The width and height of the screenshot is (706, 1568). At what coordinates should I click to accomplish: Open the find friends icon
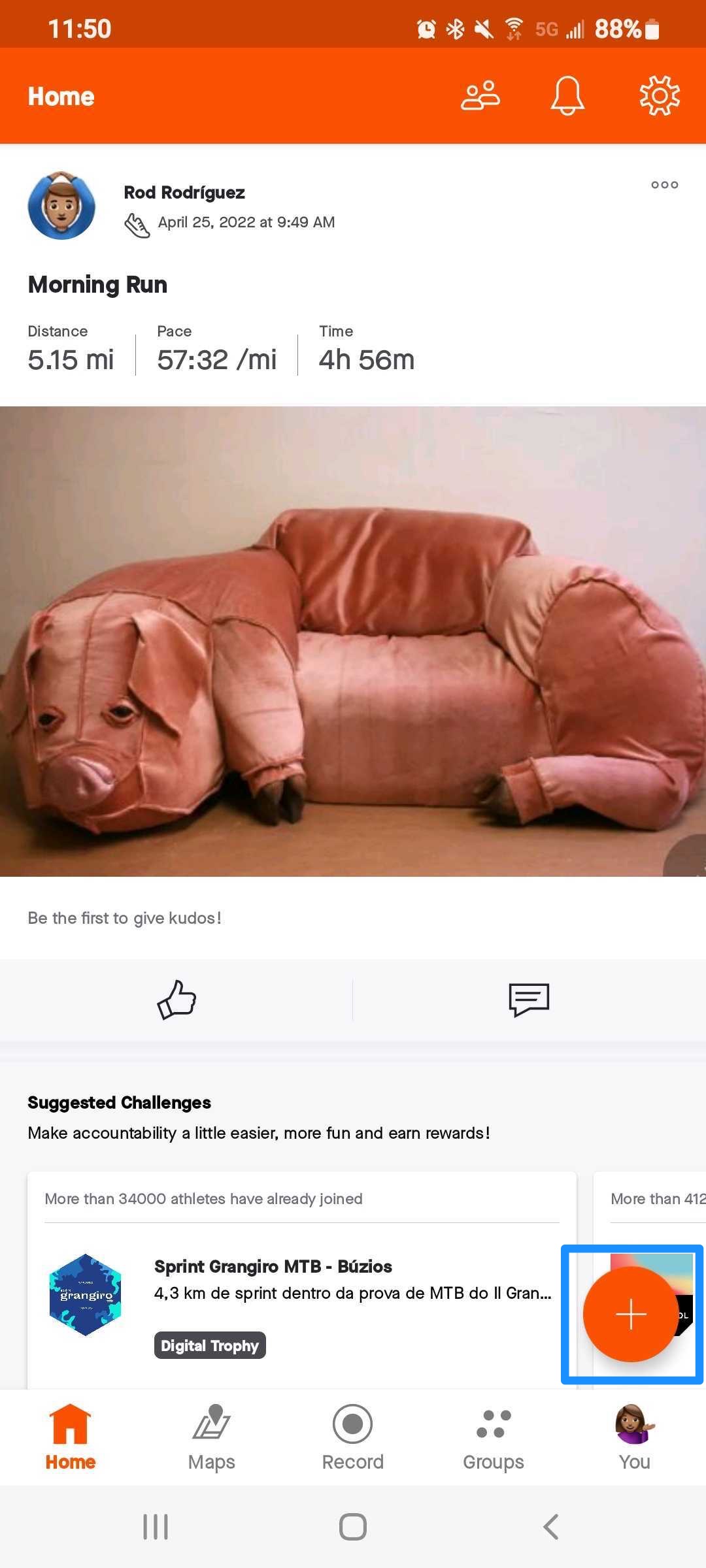(x=480, y=96)
